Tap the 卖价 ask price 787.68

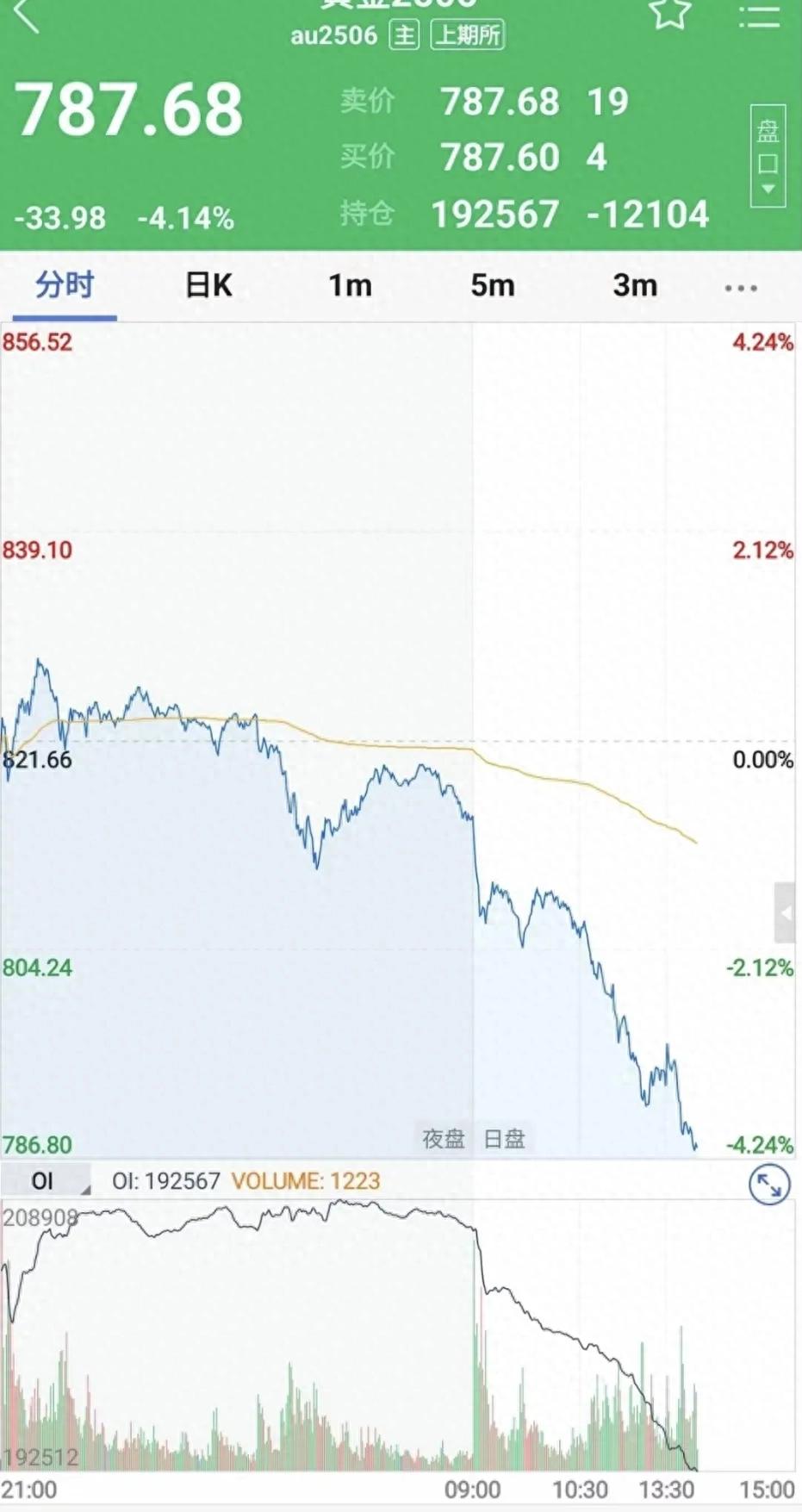click(x=500, y=101)
